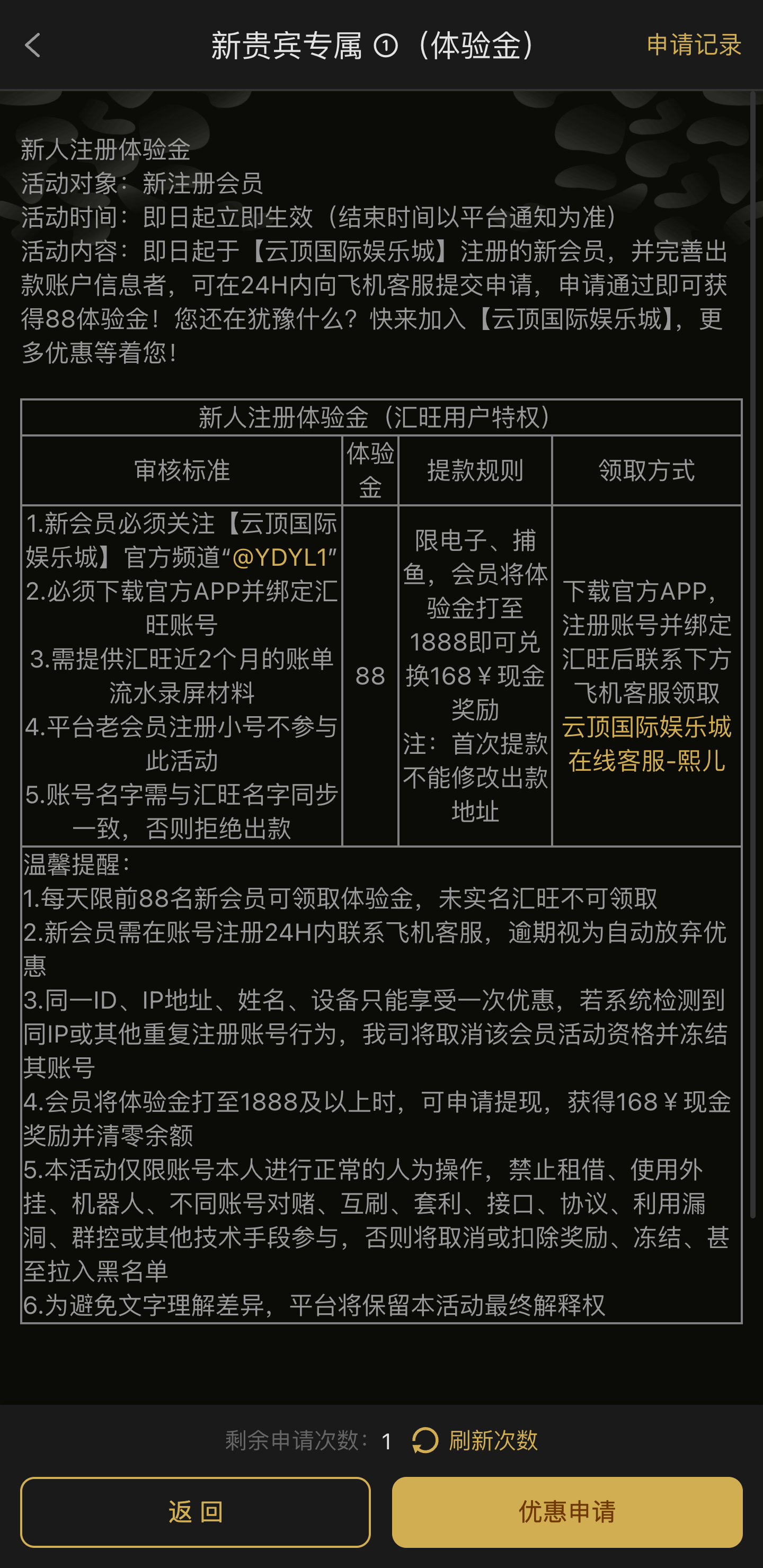This screenshot has height=1568, width=763.
Task: Open 申请记录 application records
Action: 694,45
